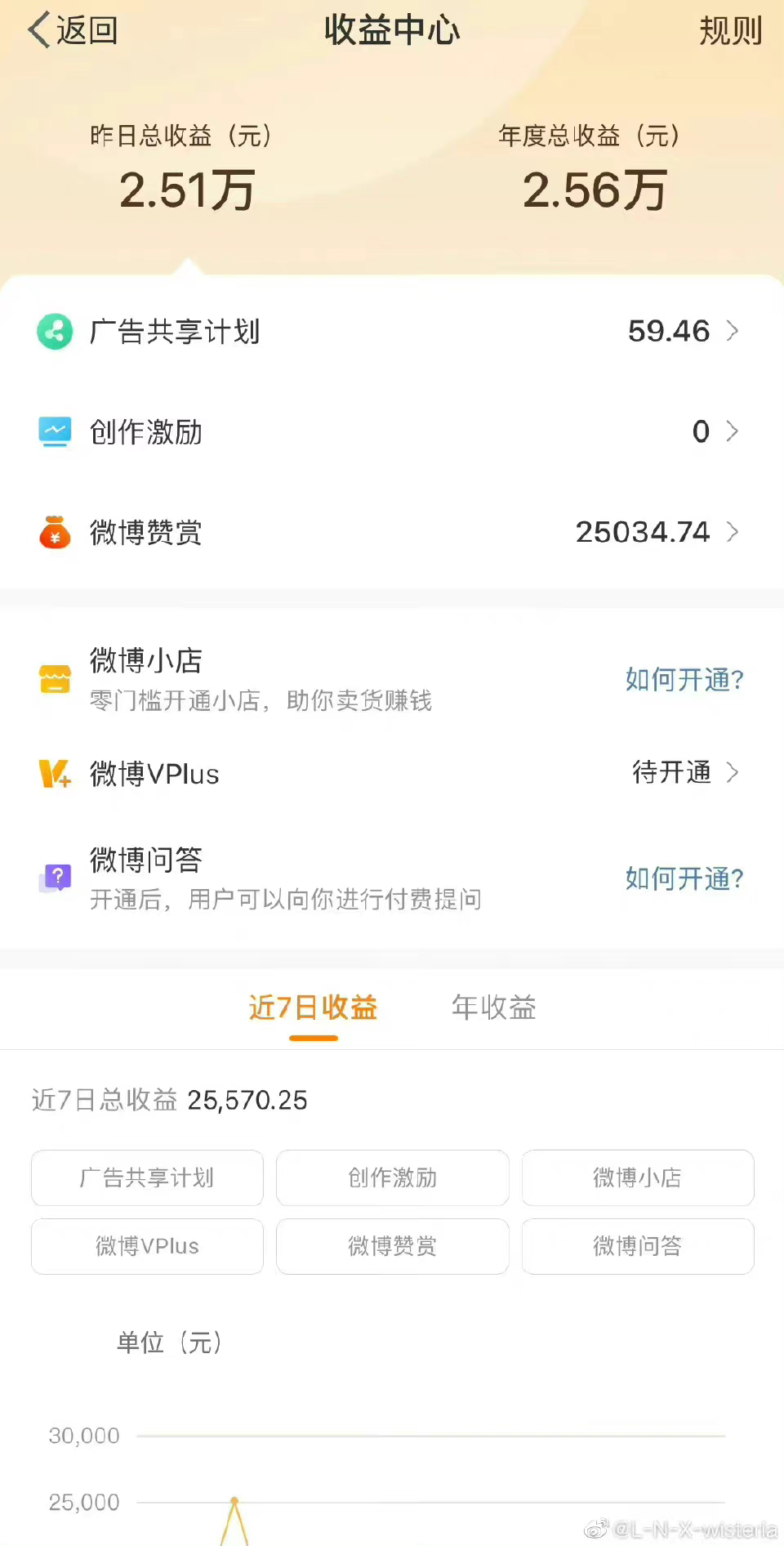Filter chart by 微博问答 chip
784x1546 pixels.
[638, 1246]
